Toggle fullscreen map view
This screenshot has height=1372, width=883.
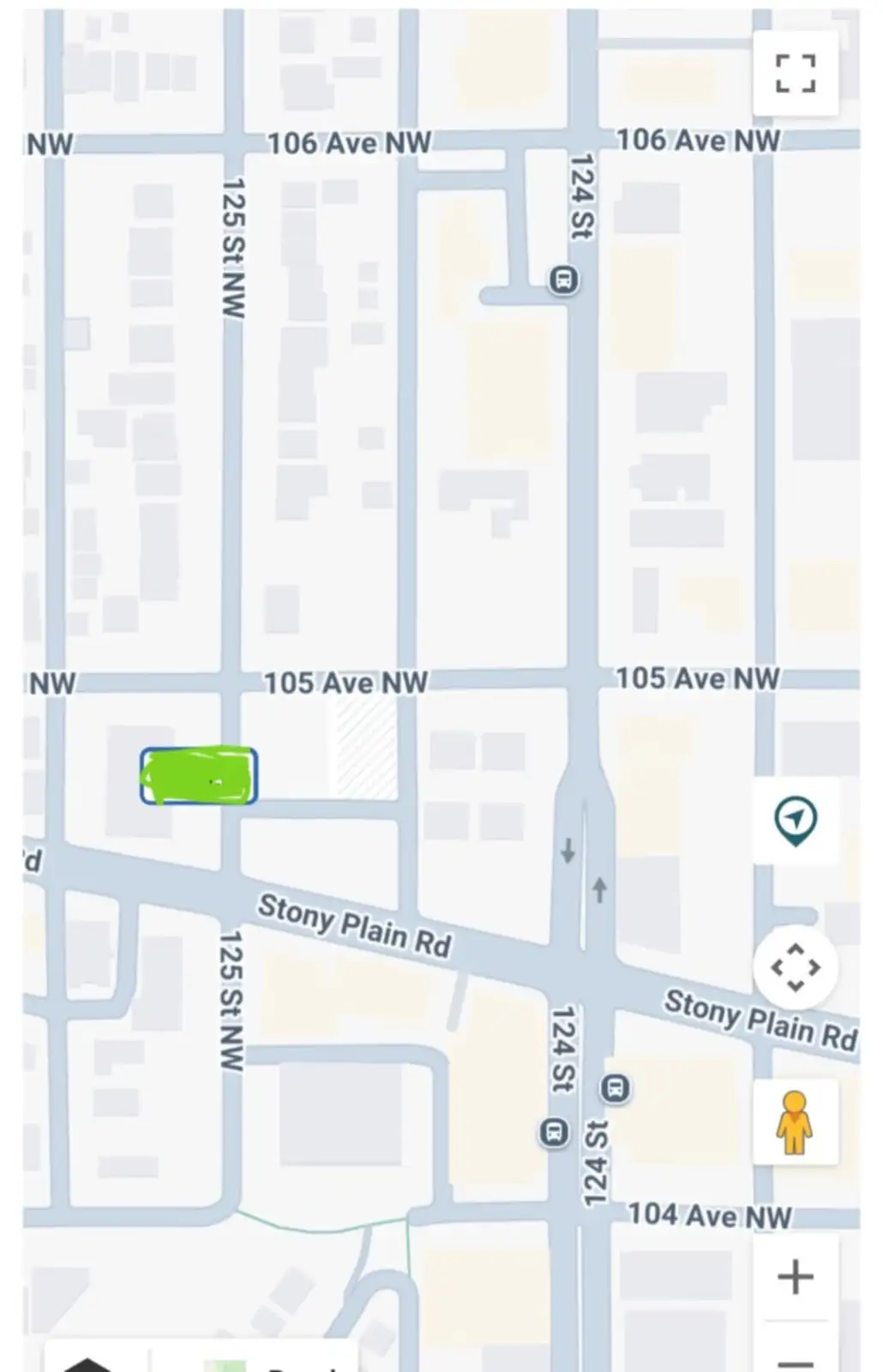tap(795, 74)
